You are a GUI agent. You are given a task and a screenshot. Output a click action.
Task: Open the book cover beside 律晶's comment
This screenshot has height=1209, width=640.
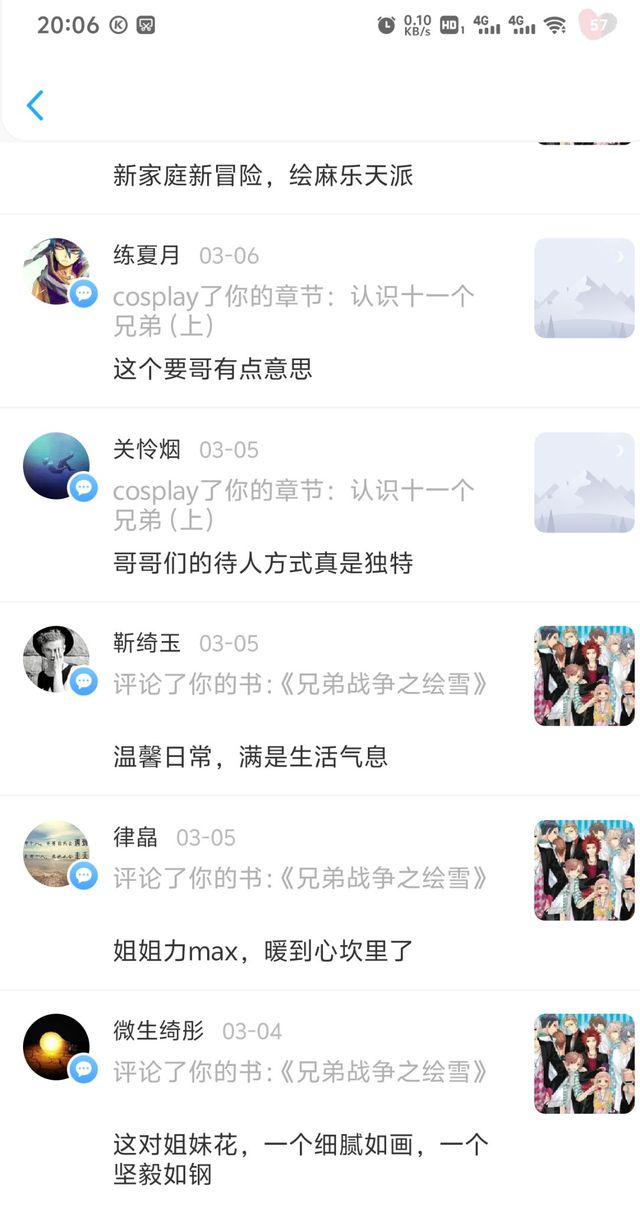[584, 870]
